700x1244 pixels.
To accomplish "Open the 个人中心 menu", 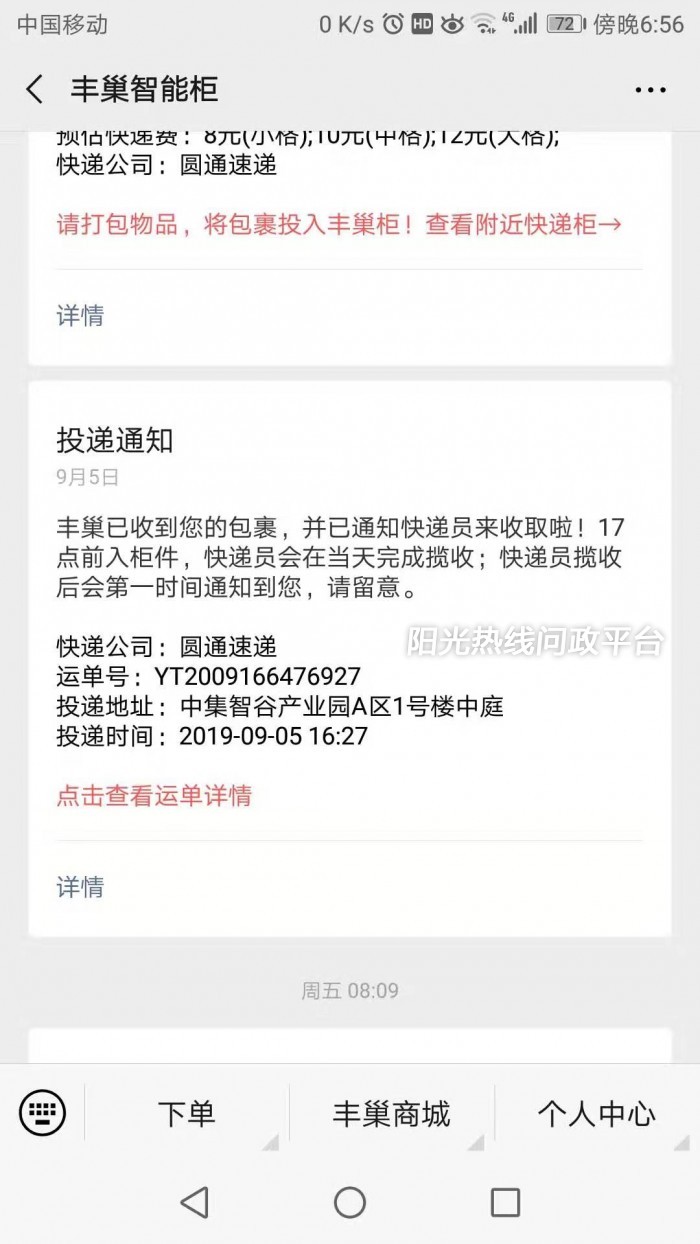I will click(596, 1114).
